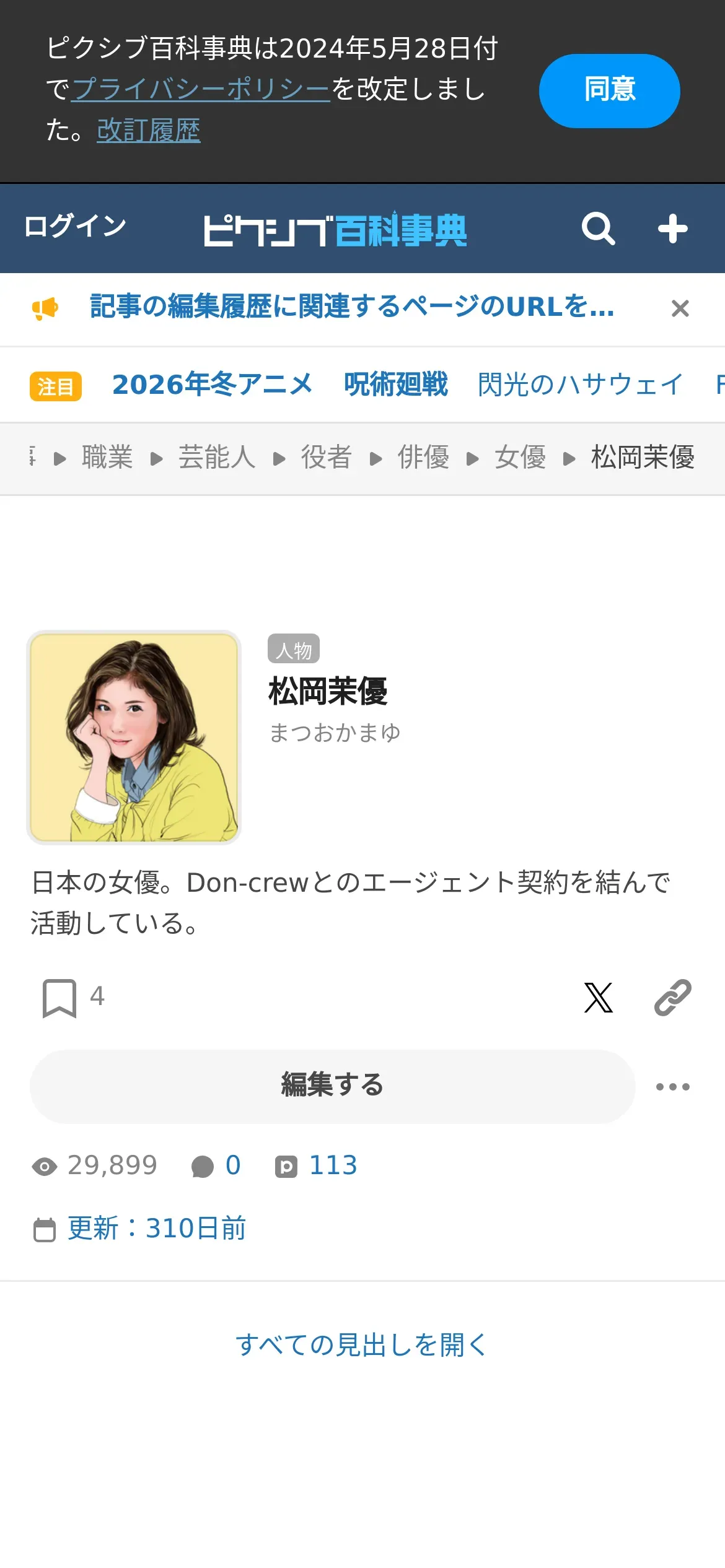
Task: Open the 2026年冬アニメ topic
Action: 213,385
